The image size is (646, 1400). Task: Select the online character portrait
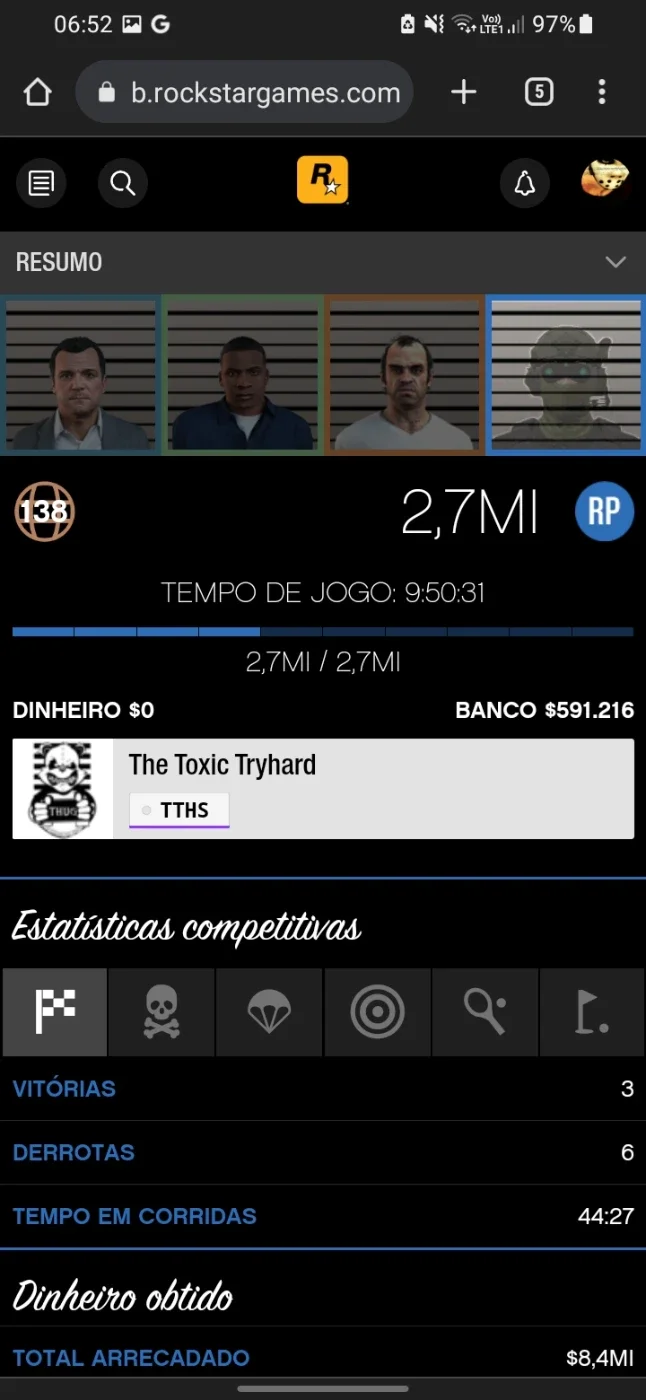pyautogui.click(x=566, y=375)
